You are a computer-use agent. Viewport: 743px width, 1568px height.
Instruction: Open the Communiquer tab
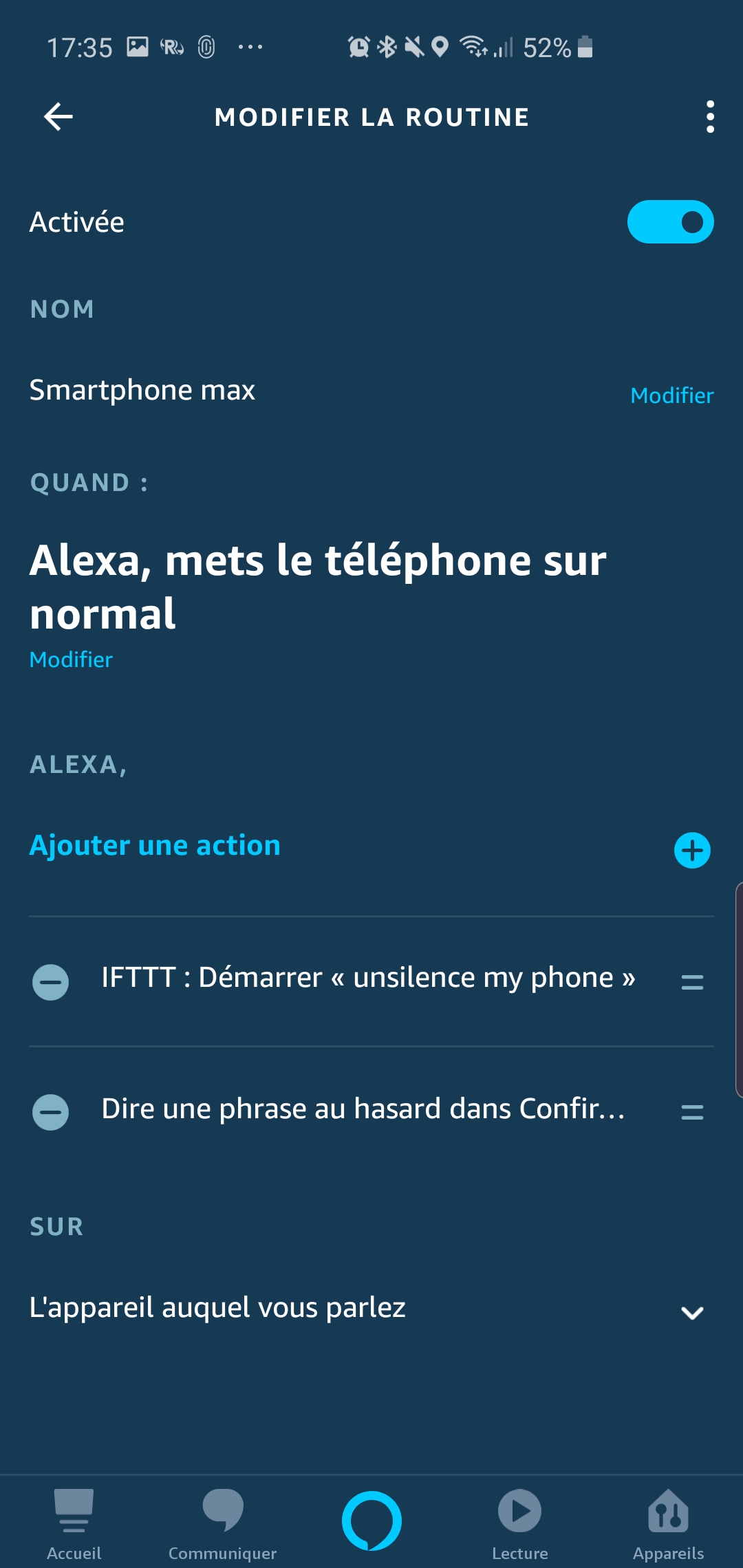(x=222, y=1521)
